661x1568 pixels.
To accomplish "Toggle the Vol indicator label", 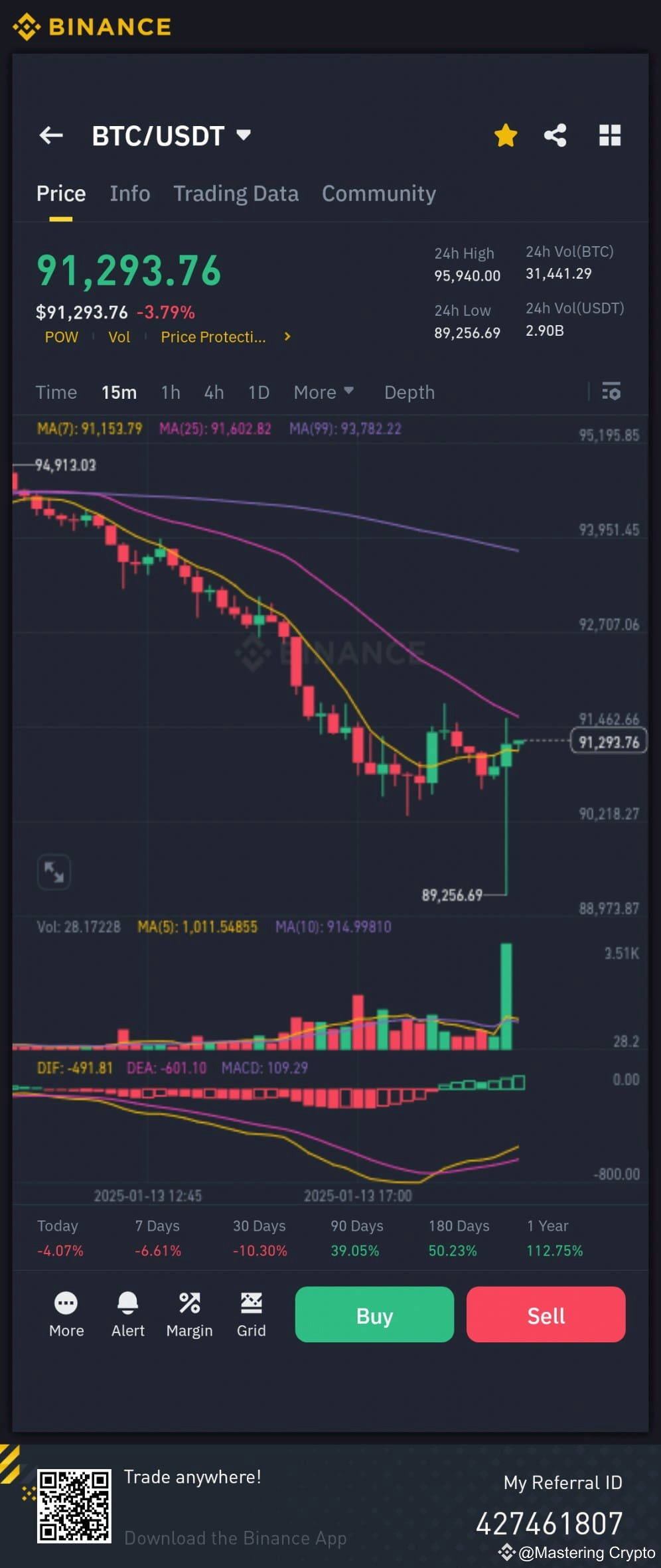I will coord(119,337).
